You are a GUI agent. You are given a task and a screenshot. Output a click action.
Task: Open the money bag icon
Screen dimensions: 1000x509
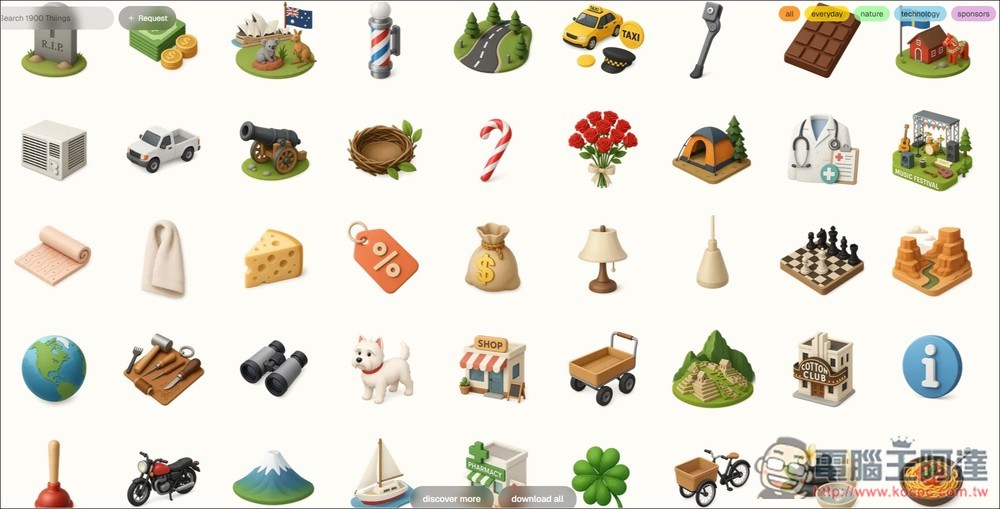(492, 258)
